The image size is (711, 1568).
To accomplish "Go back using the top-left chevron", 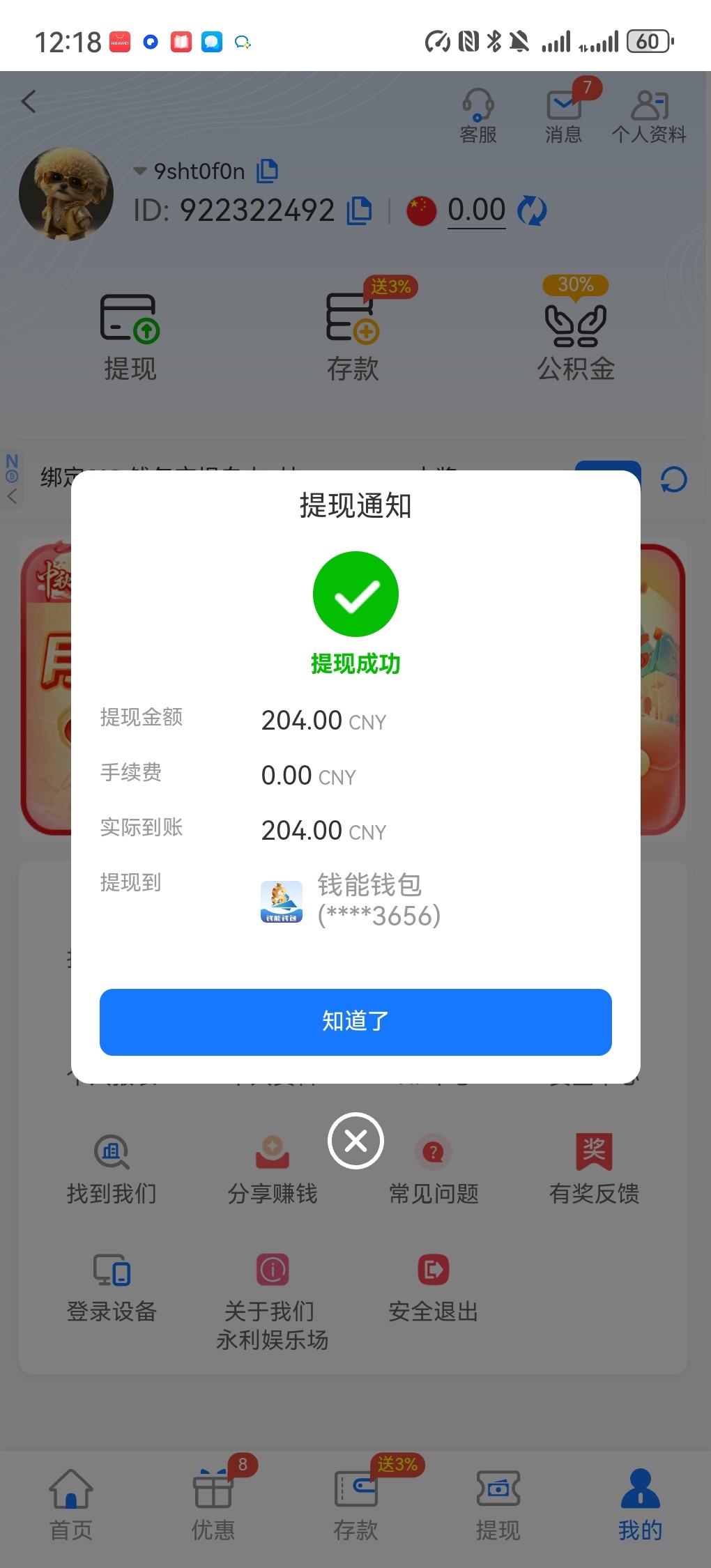I will (x=29, y=101).
